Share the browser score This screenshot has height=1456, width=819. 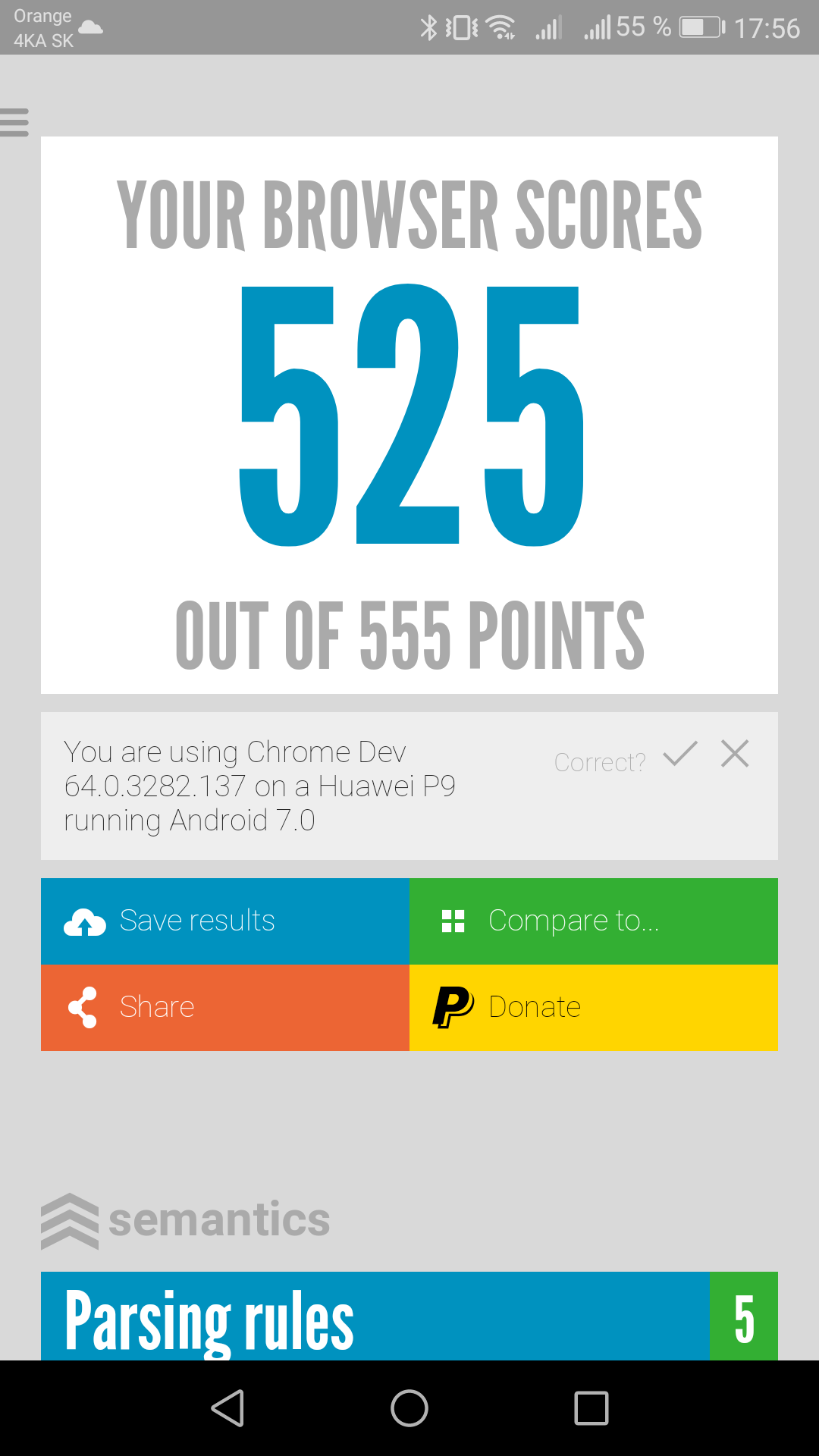click(225, 1008)
